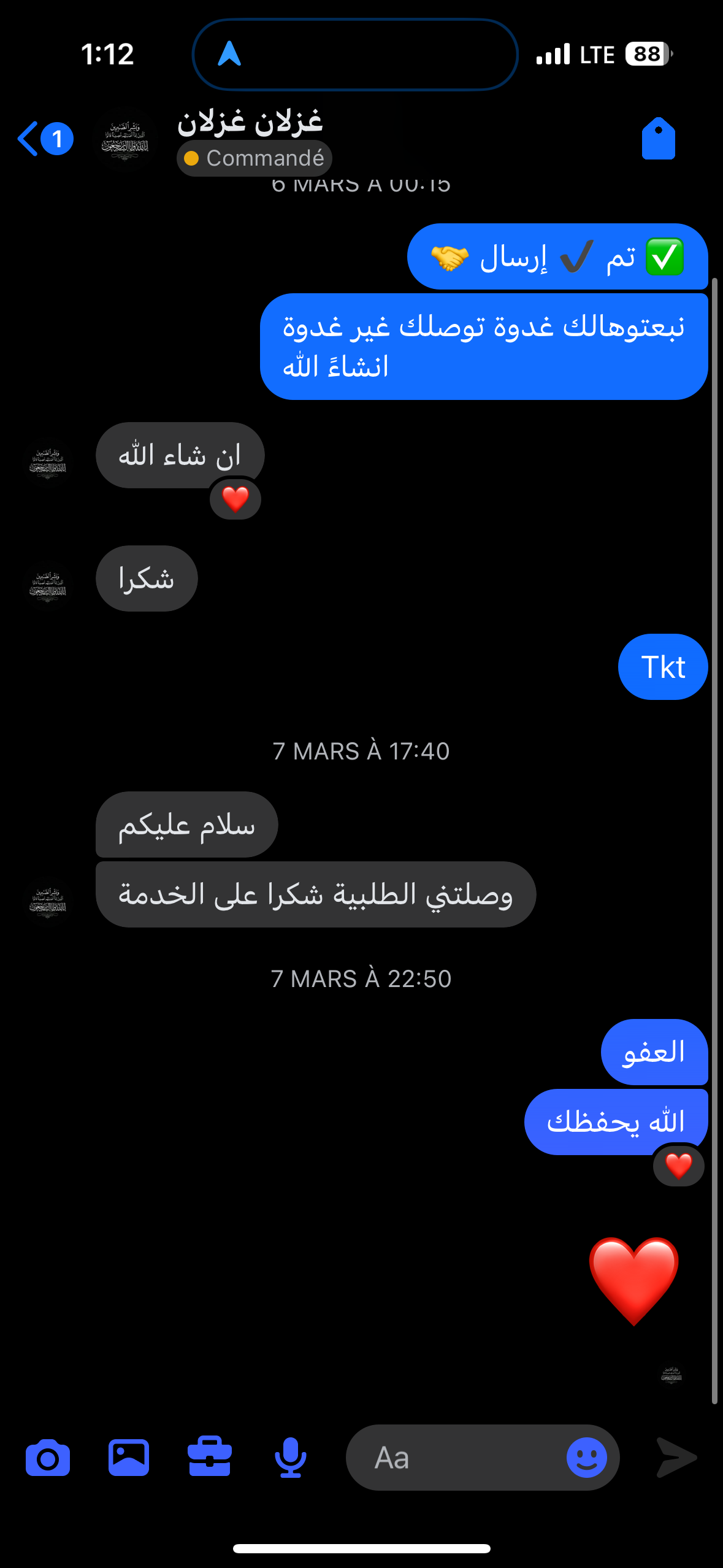View heart reaction on ان شاء الله message
Viewport: 723px width, 1568px height.
(235, 499)
